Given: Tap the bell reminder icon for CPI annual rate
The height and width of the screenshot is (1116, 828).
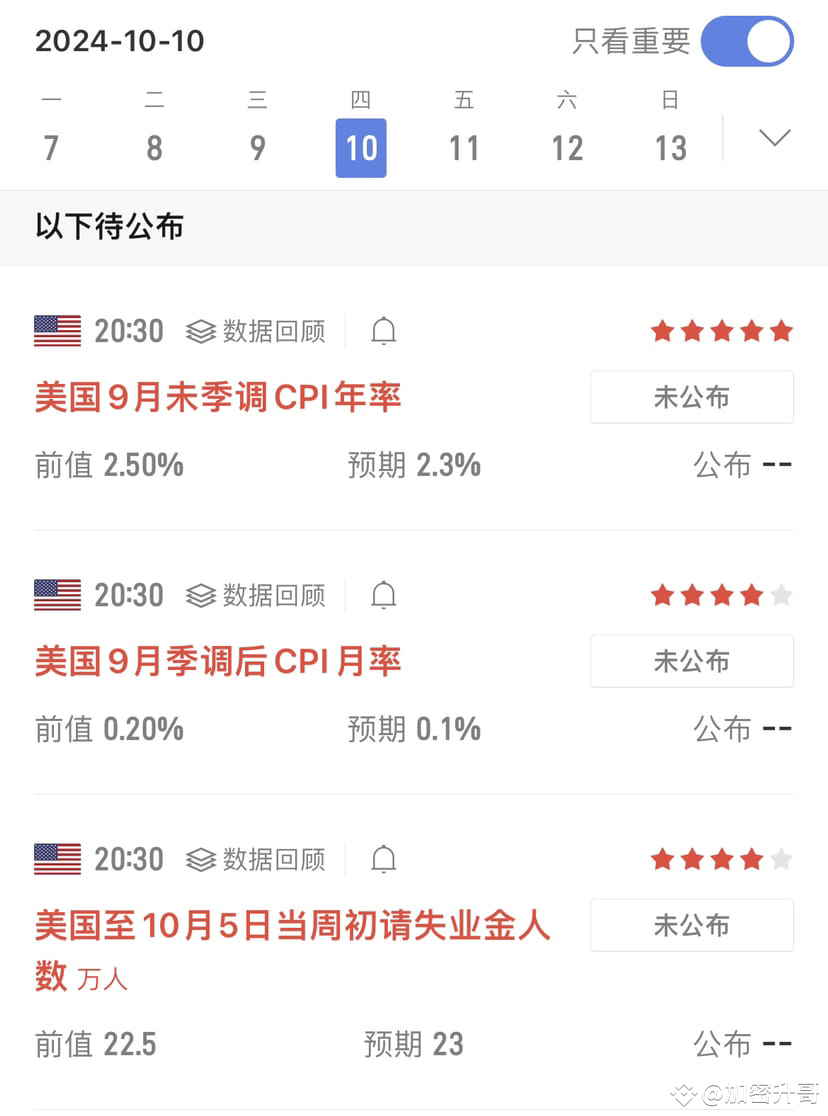Looking at the screenshot, I should [384, 331].
